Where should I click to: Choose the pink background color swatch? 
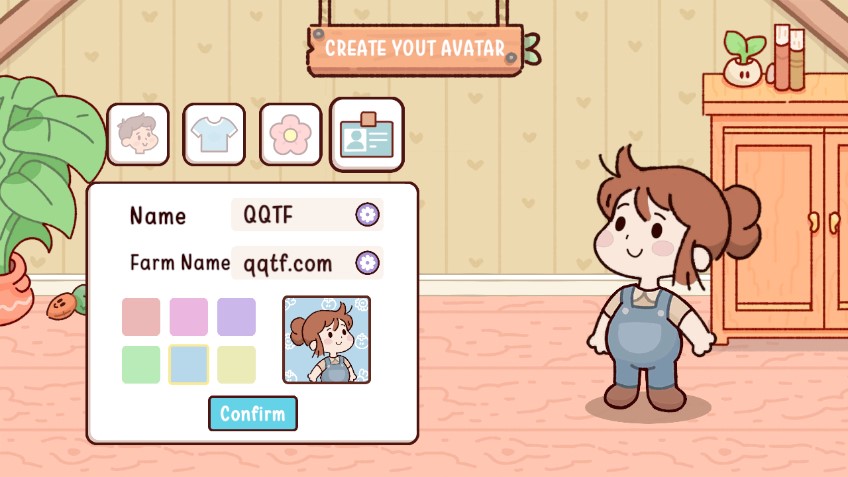point(141,317)
